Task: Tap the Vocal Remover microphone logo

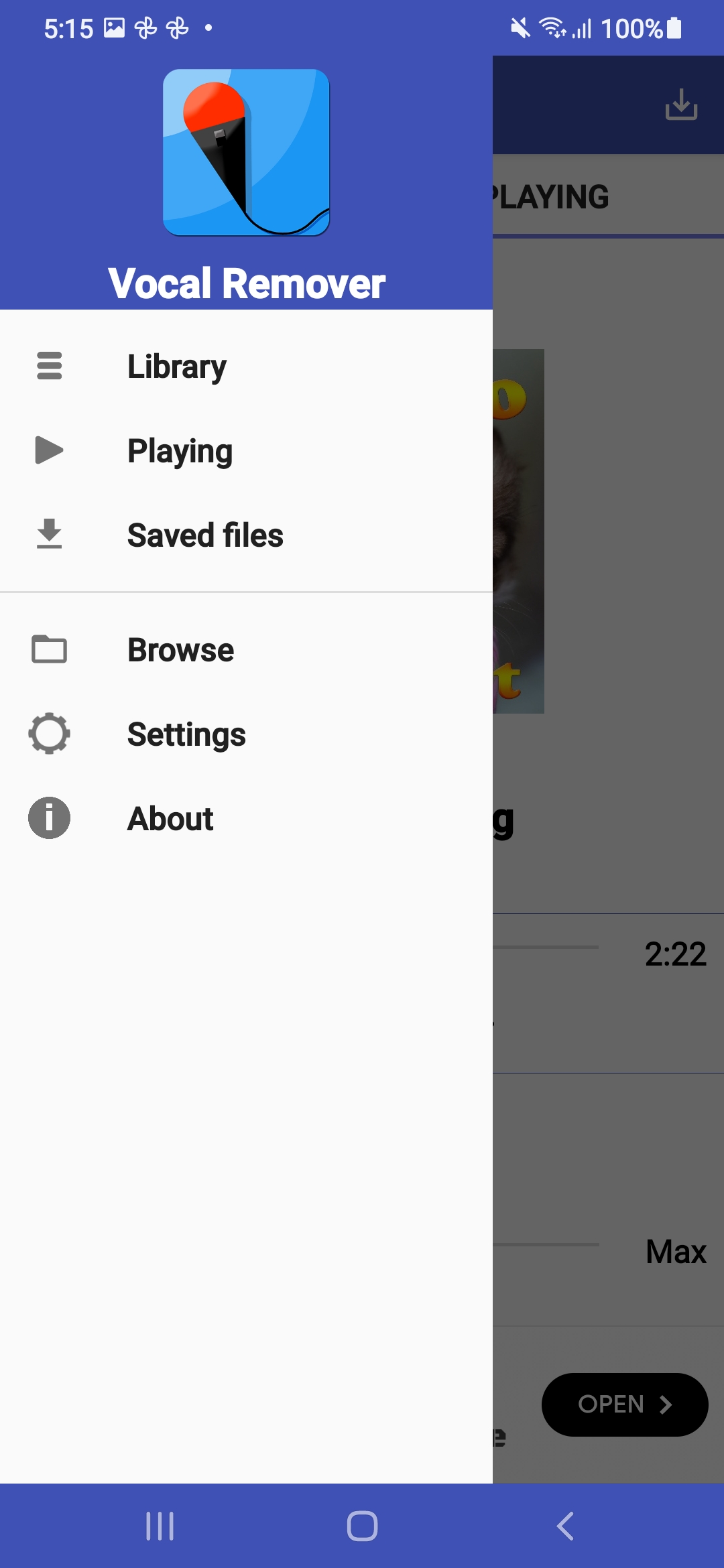Action: click(x=246, y=153)
